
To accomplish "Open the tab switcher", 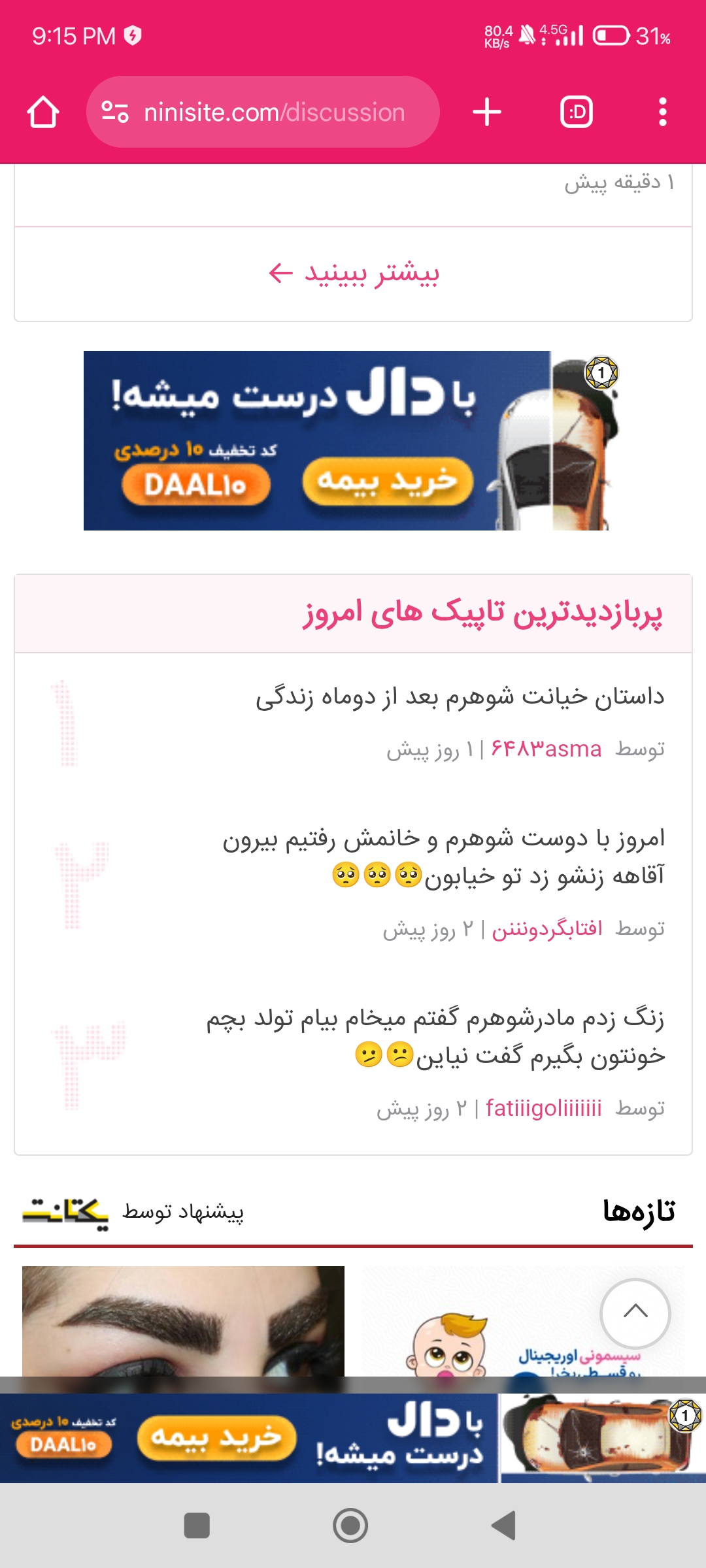I will click(x=577, y=112).
